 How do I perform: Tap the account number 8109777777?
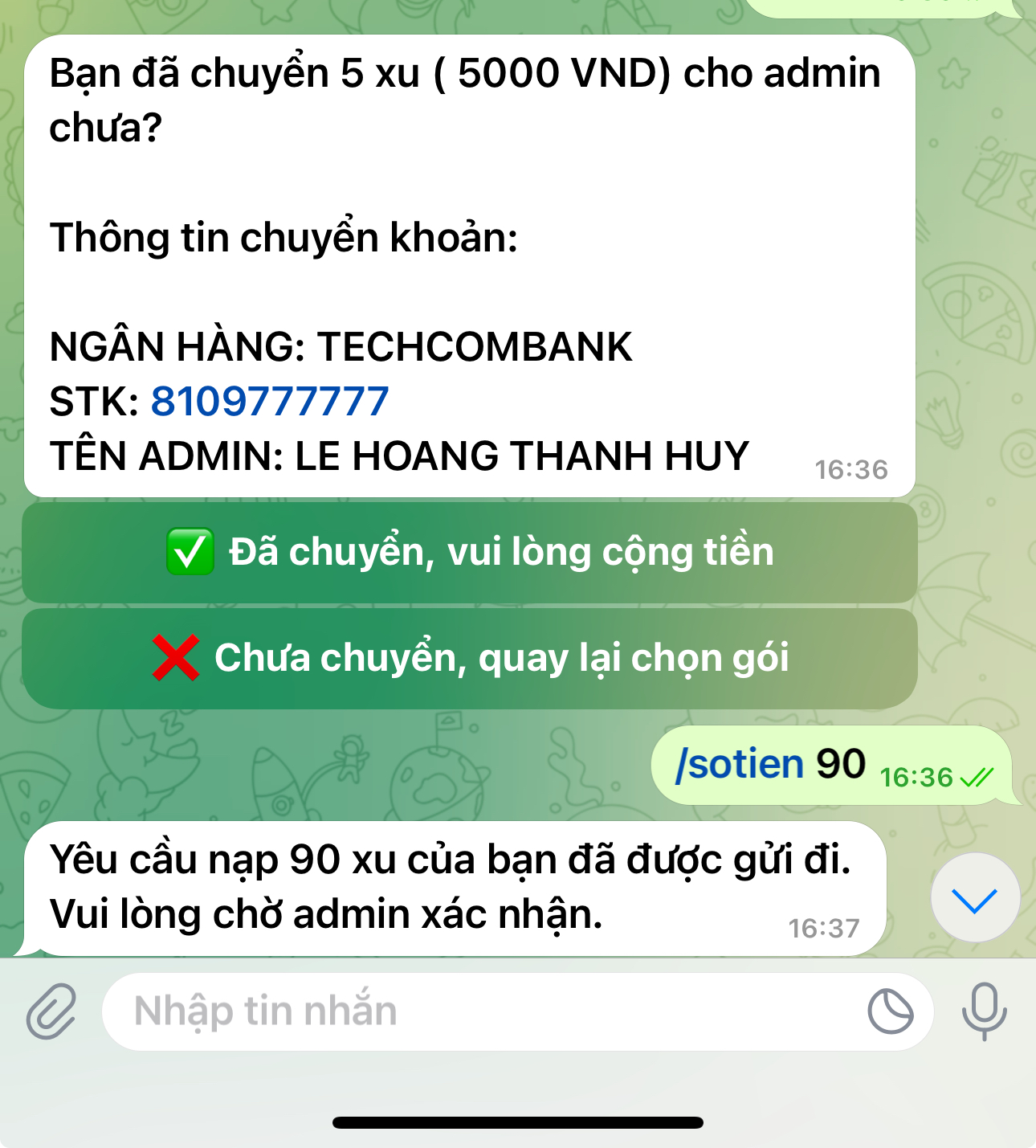tap(270, 401)
